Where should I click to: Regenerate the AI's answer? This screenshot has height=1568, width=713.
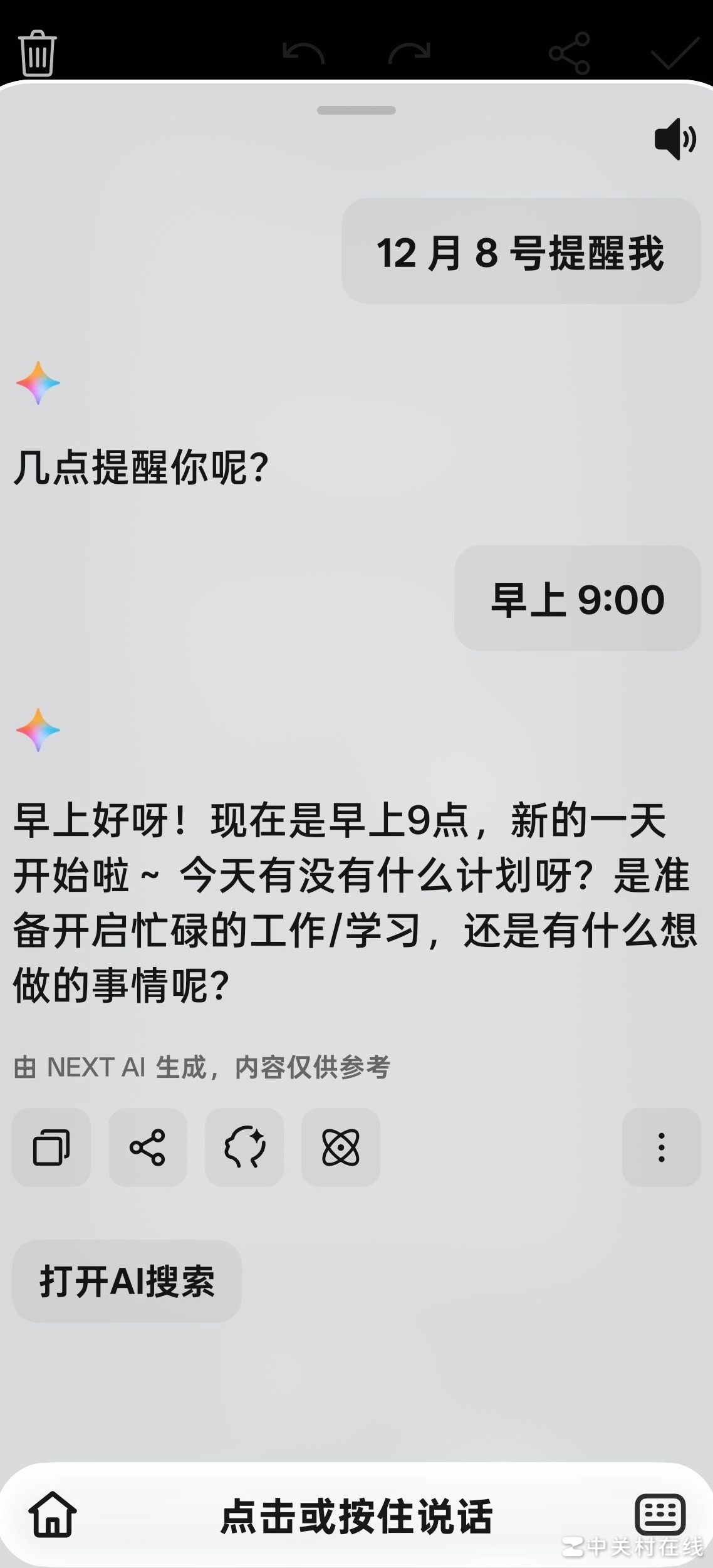coord(244,1147)
